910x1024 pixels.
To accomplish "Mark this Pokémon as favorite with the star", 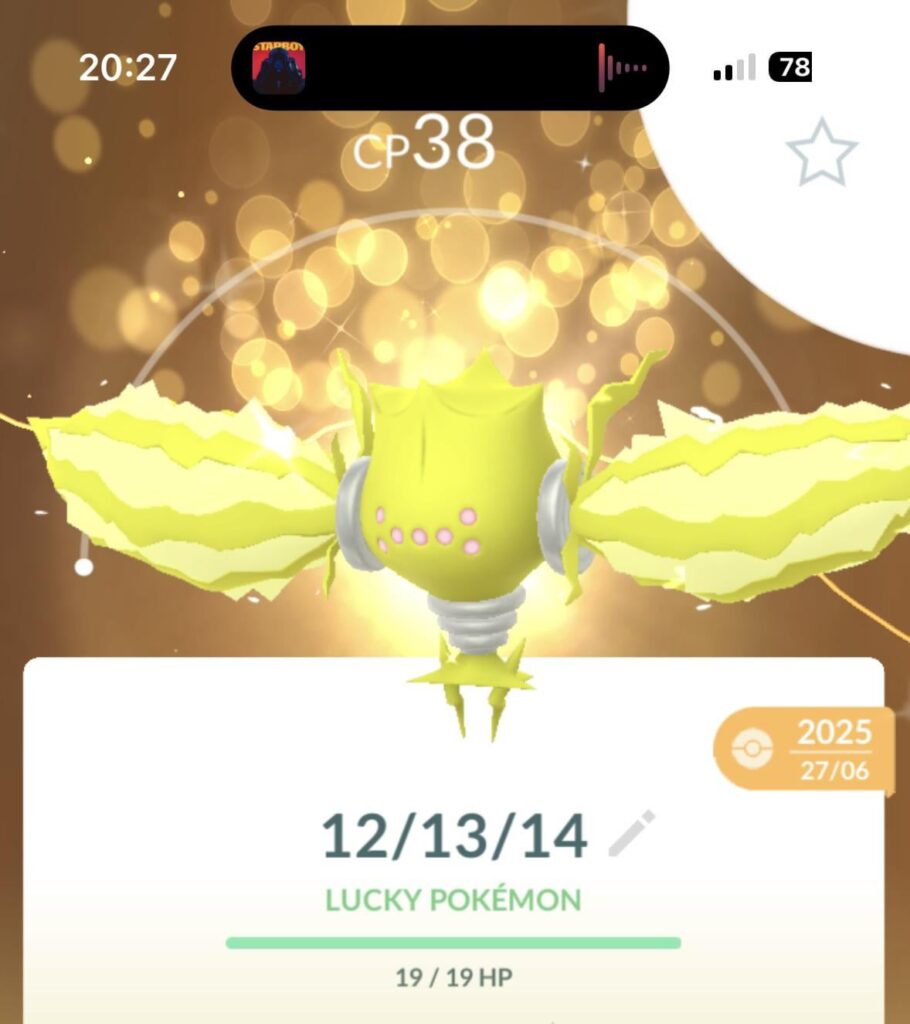I will point(821,152).
